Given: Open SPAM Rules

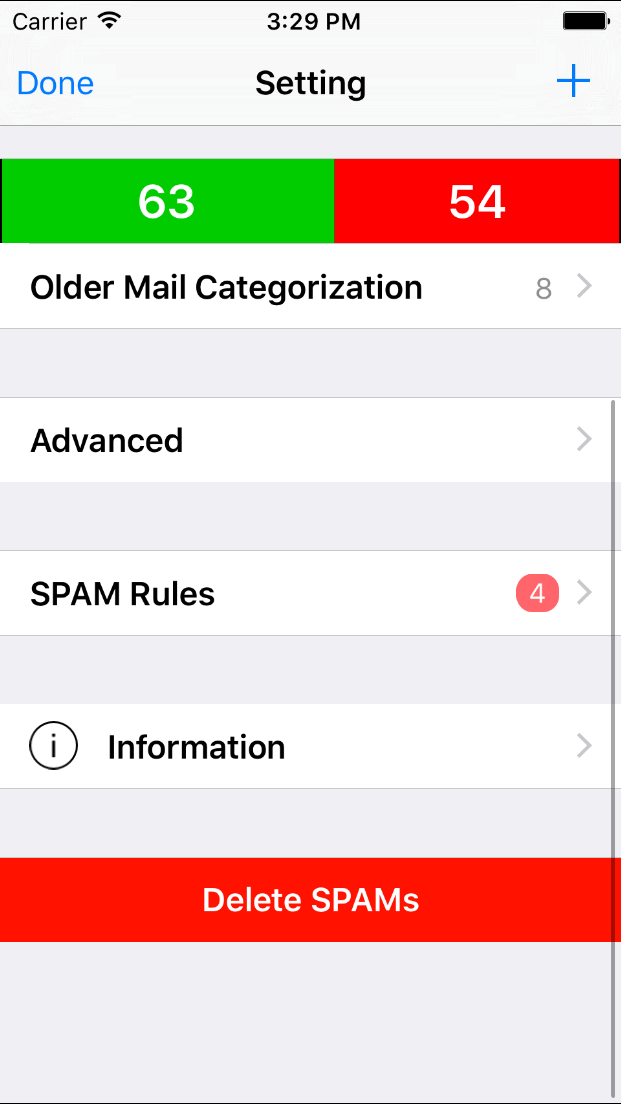Looking at the screenshot, I should [x=310, y=594].
